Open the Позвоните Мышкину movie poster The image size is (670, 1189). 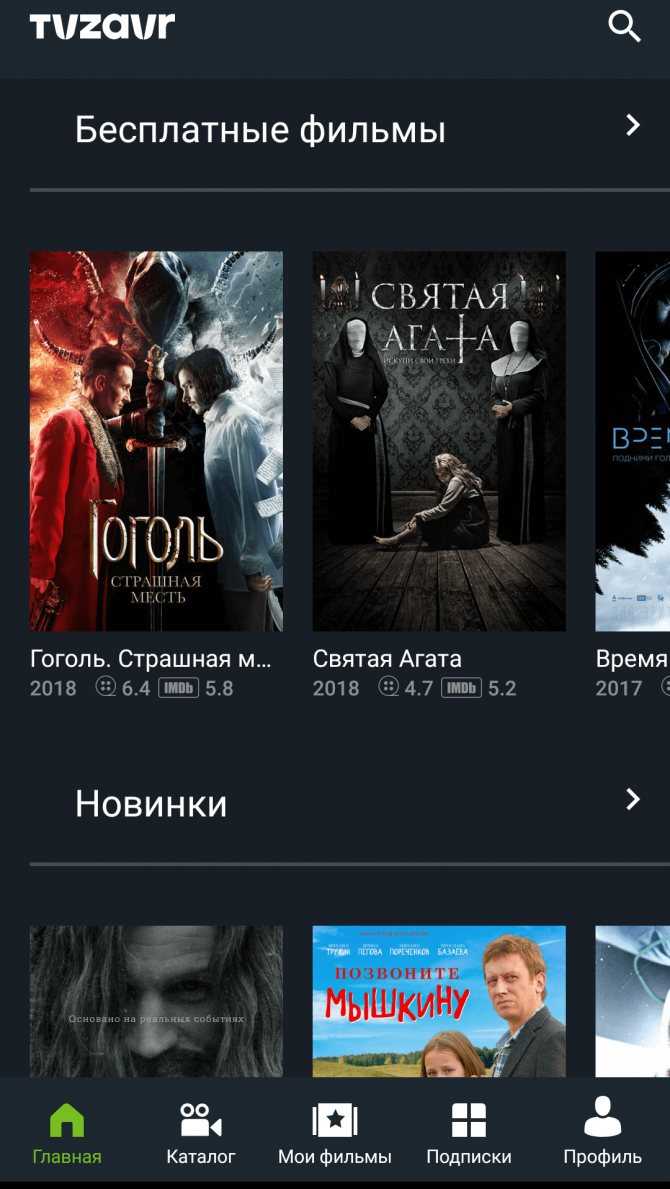[x=439, y=1000]
